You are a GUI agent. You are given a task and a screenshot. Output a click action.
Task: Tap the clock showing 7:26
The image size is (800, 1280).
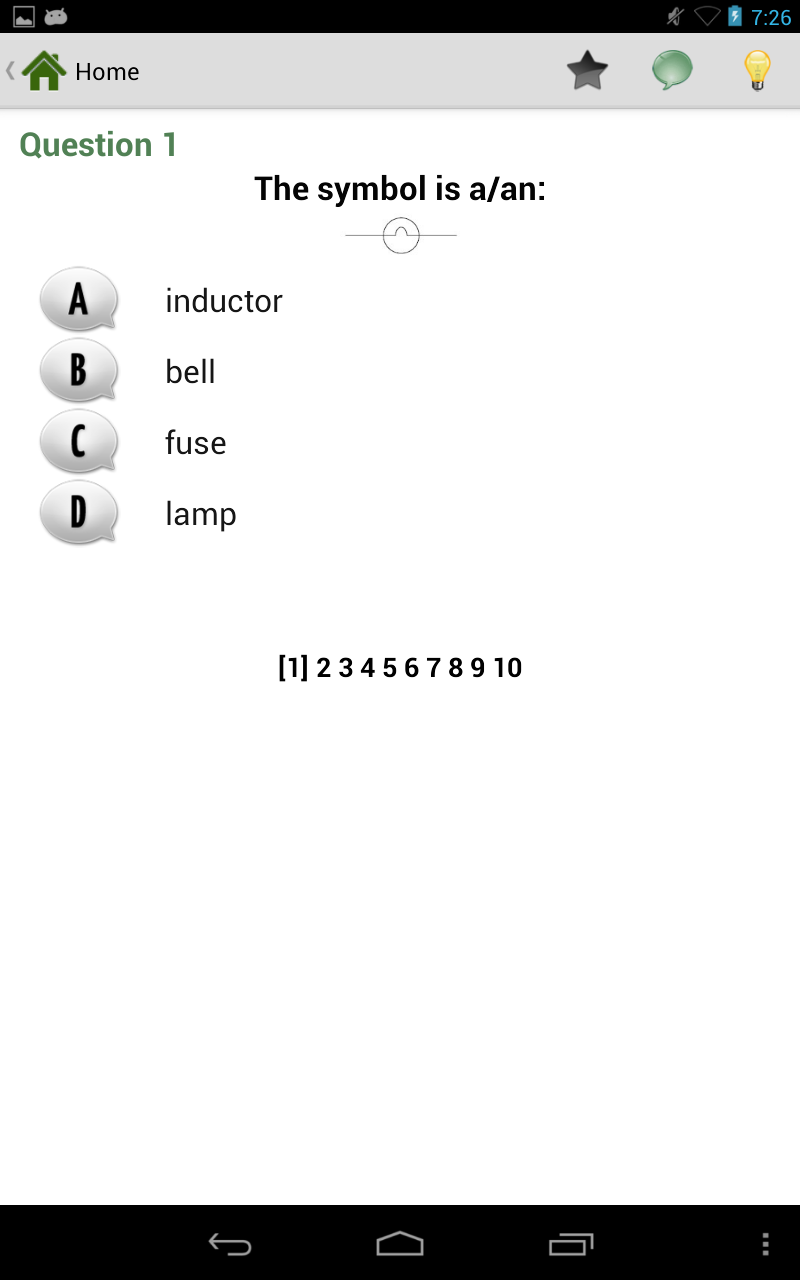[x=770, y=16]
